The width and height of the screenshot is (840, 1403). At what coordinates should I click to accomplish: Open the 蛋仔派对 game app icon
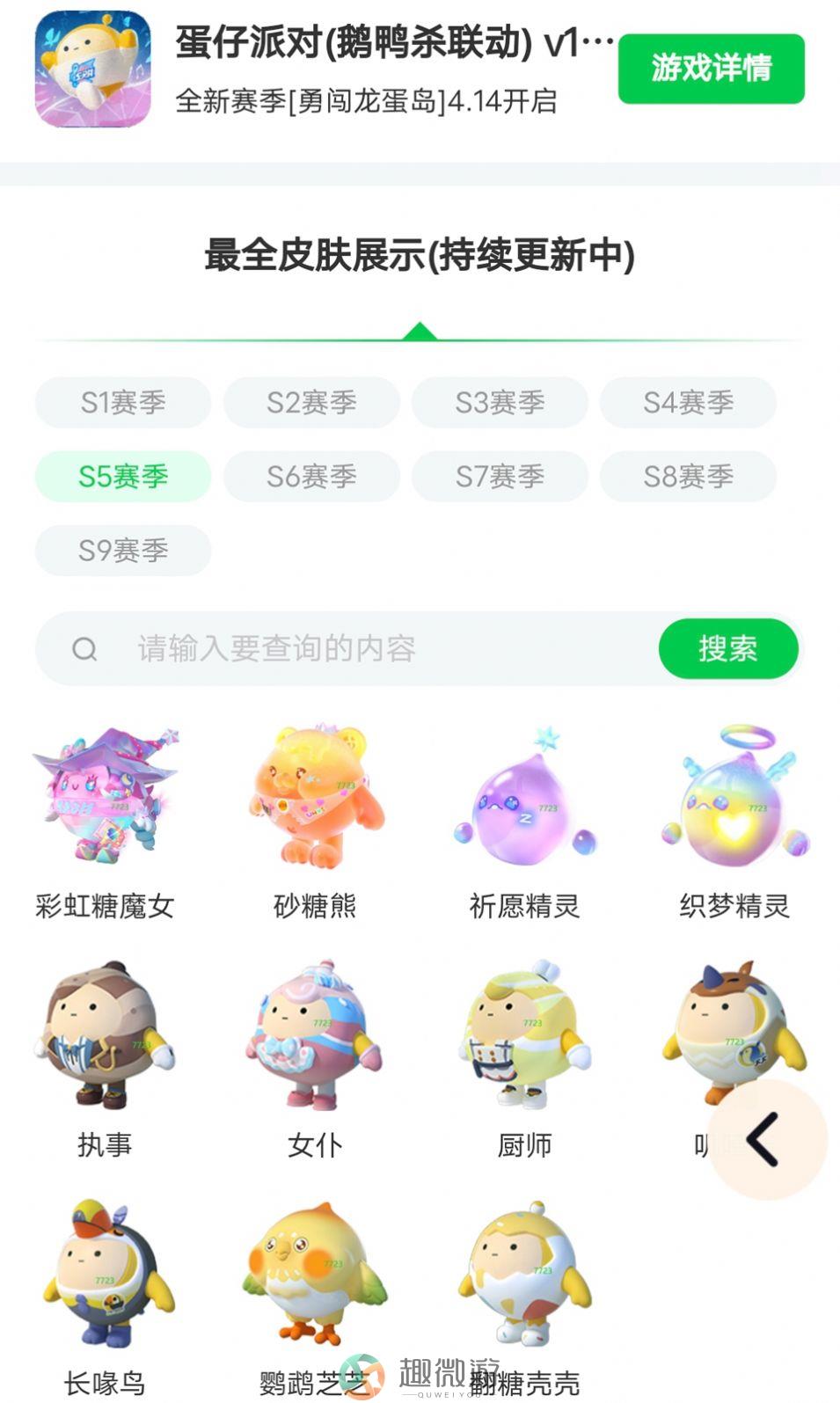tap(92, 69)
